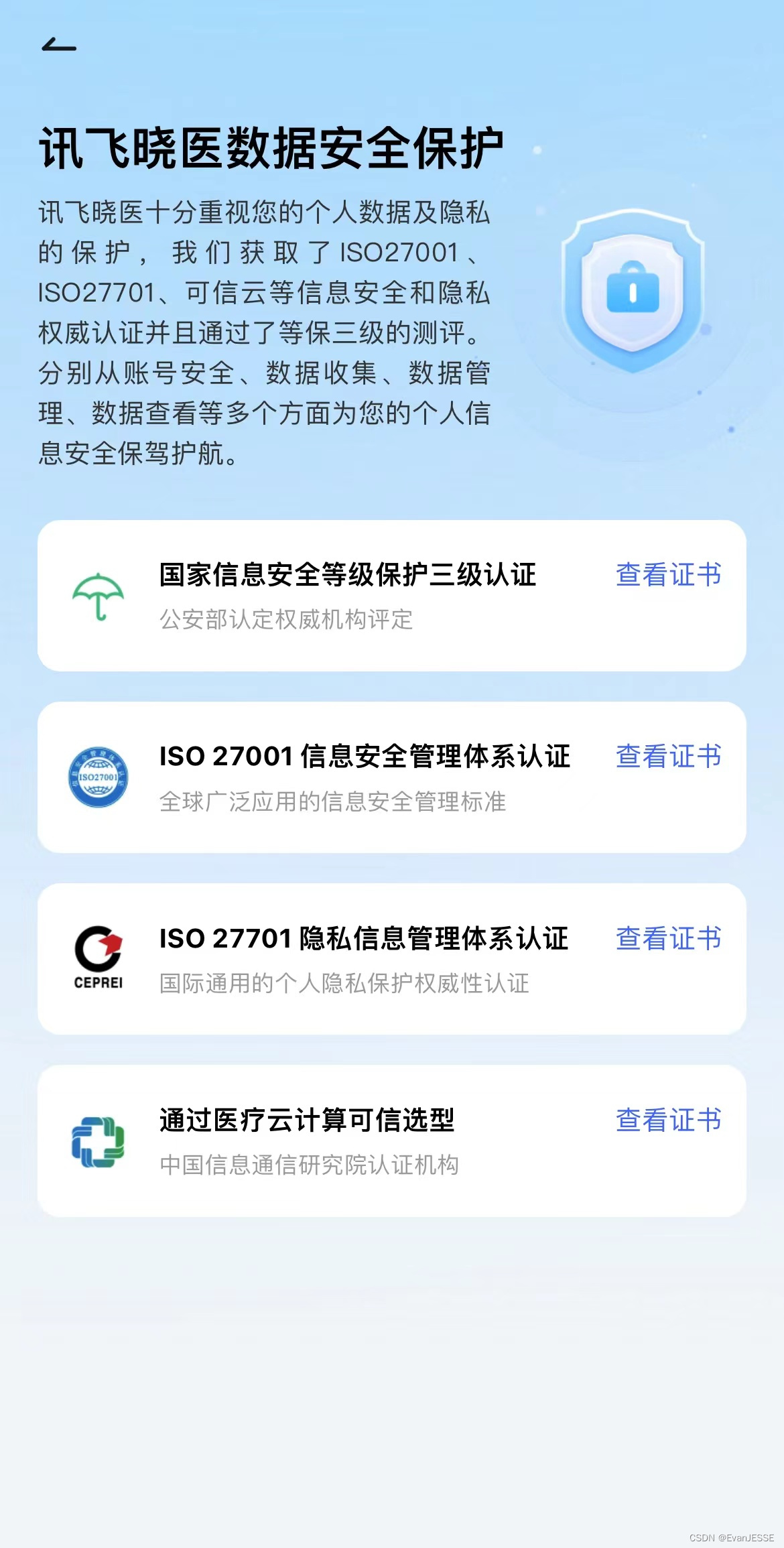Go back using the top-left arrow
The image size is (784, 1548).
[59, 46]
